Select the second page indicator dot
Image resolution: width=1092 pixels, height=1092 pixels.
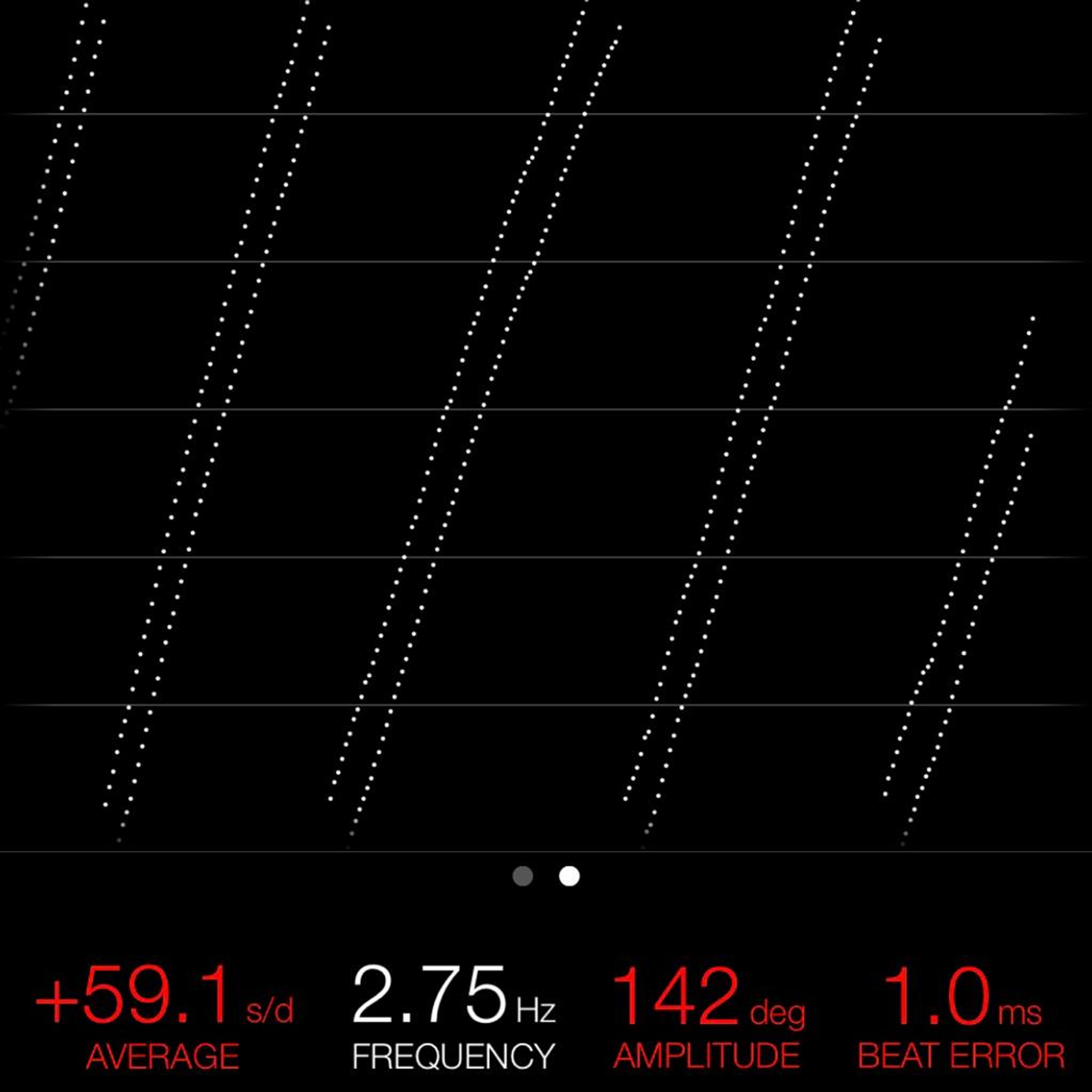(x=569, y=876)
